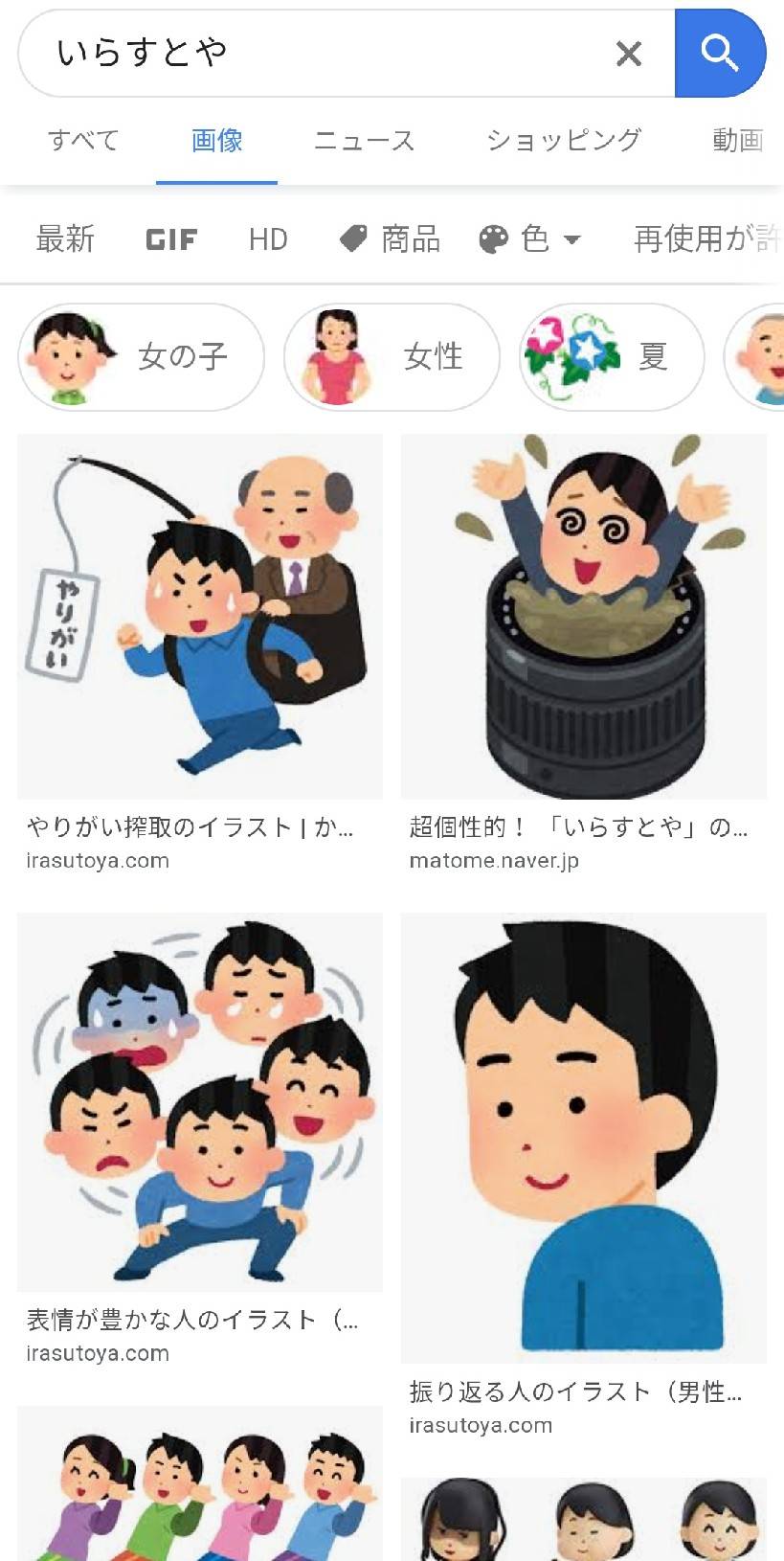Open the 振り返る人のイラスト result
The height and width of the screenshot is (1561, 784).
click(x=583, y=1138)
